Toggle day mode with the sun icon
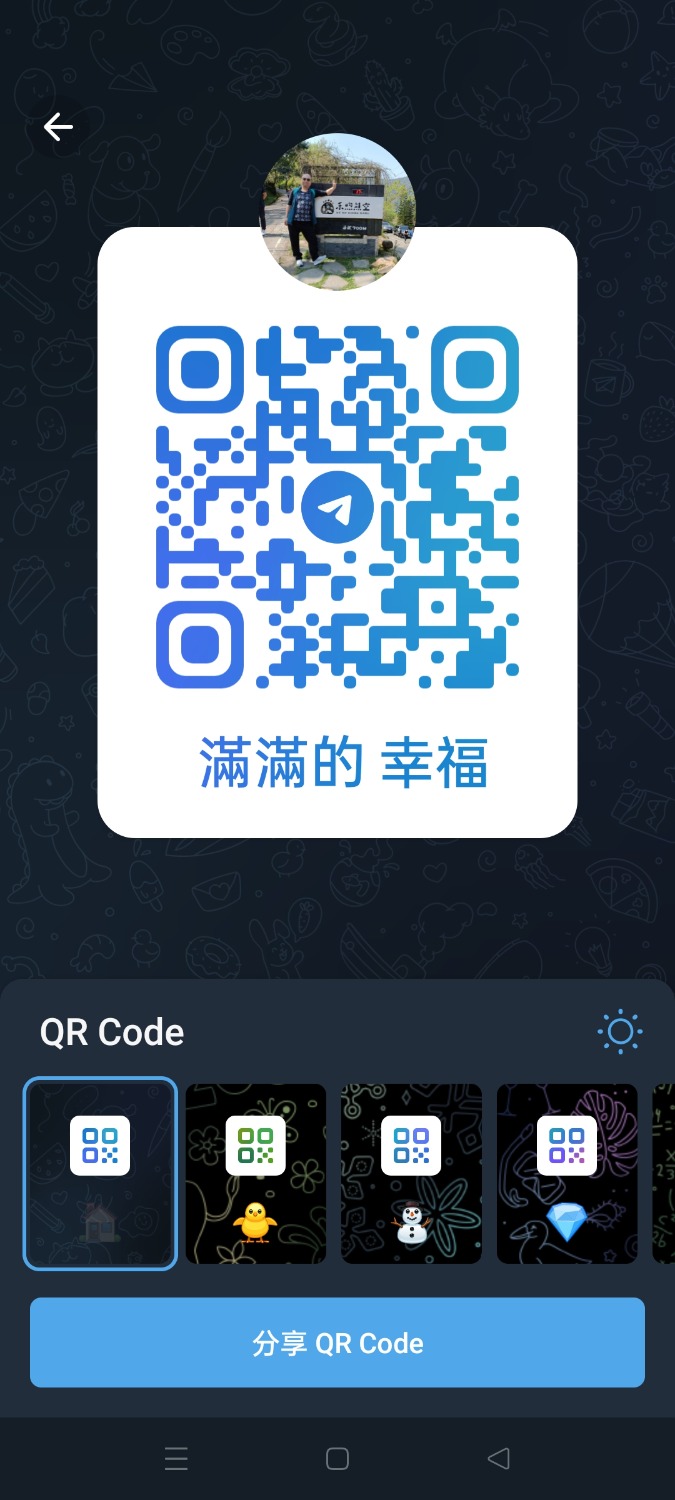Screen dimensions: 675x1500 [619, 1032]
